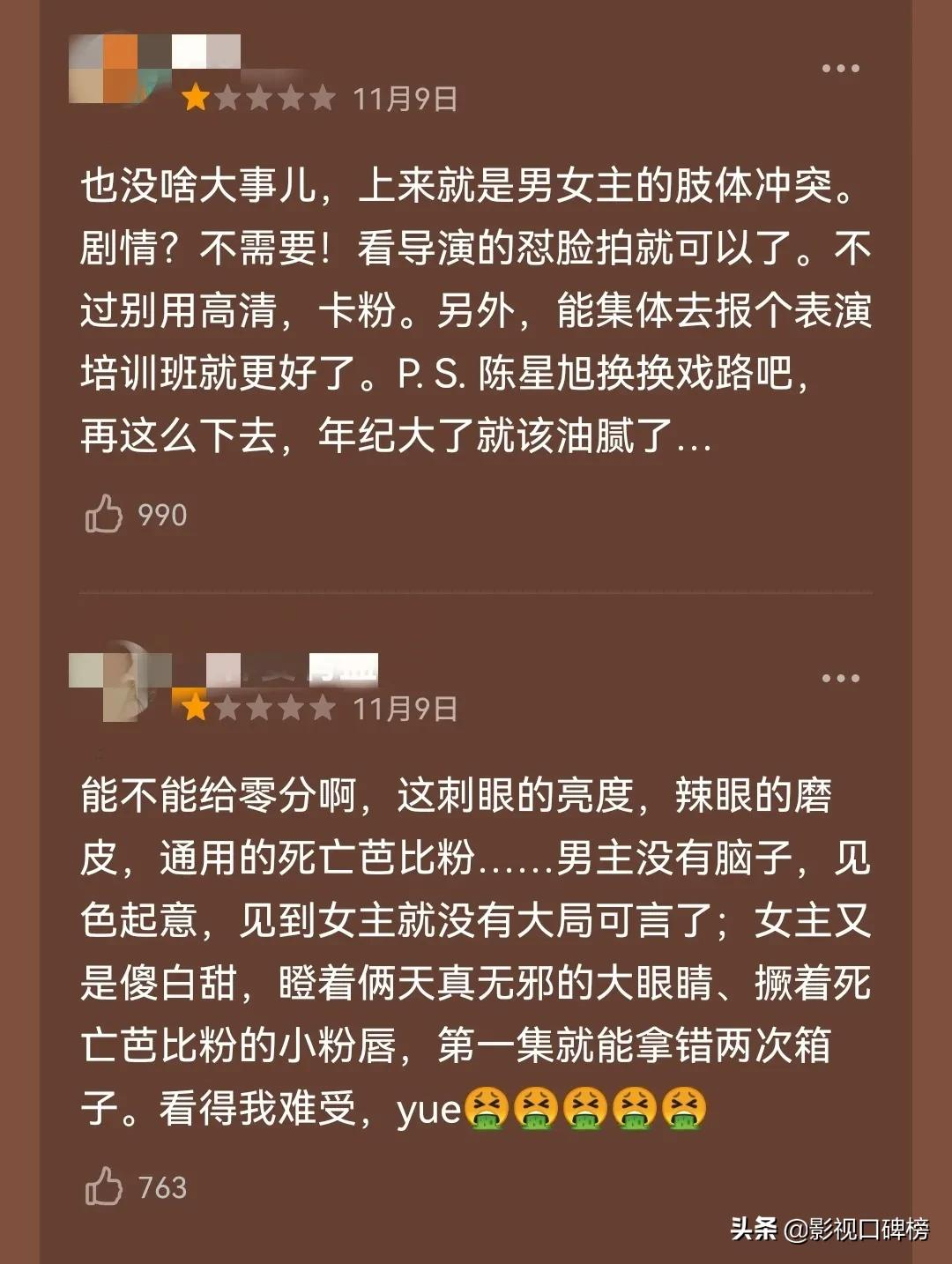Image resolution: width=952 pixels, height=1264 pixels.
Task: Like the review with 990 likes
Action: (104, 514)
